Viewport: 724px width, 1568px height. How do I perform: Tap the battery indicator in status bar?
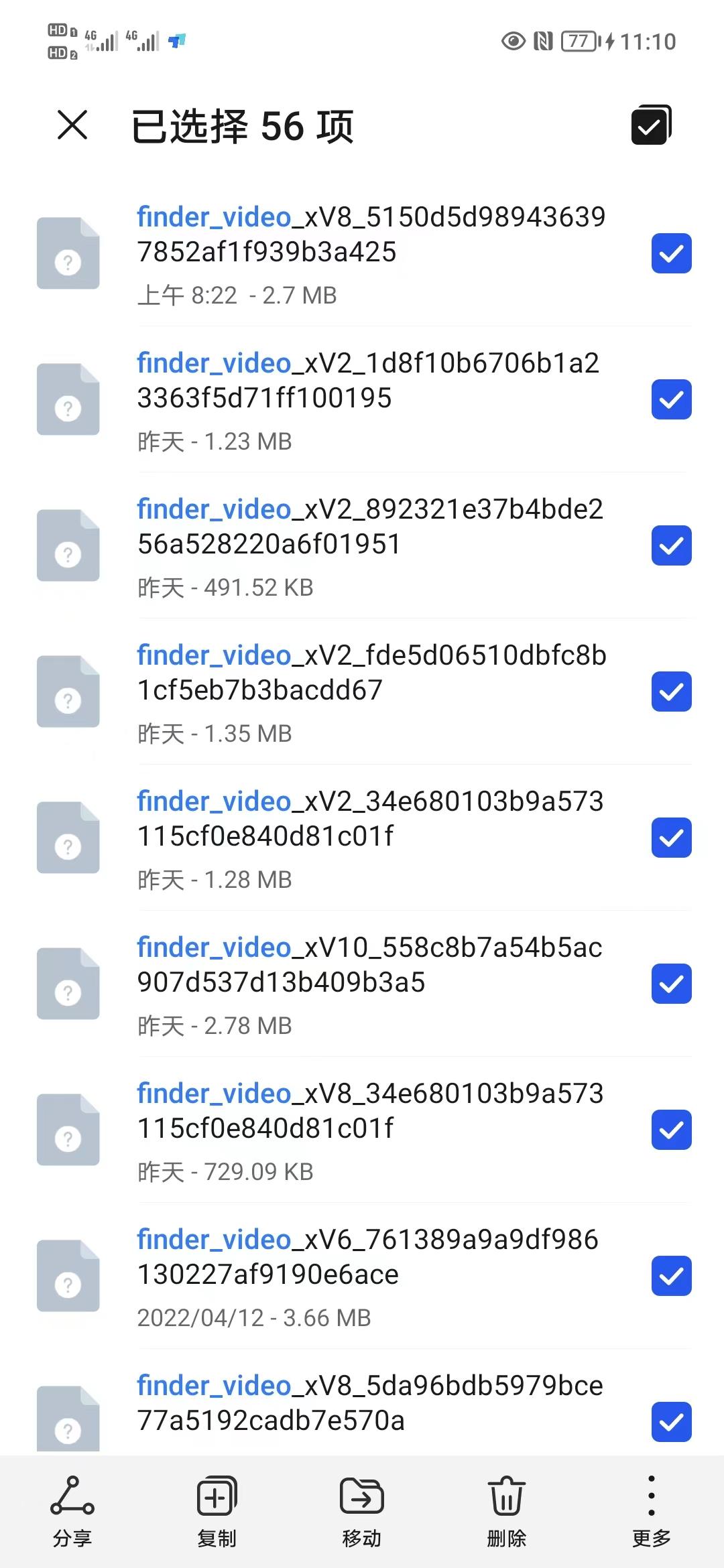[x=578, y=42]
